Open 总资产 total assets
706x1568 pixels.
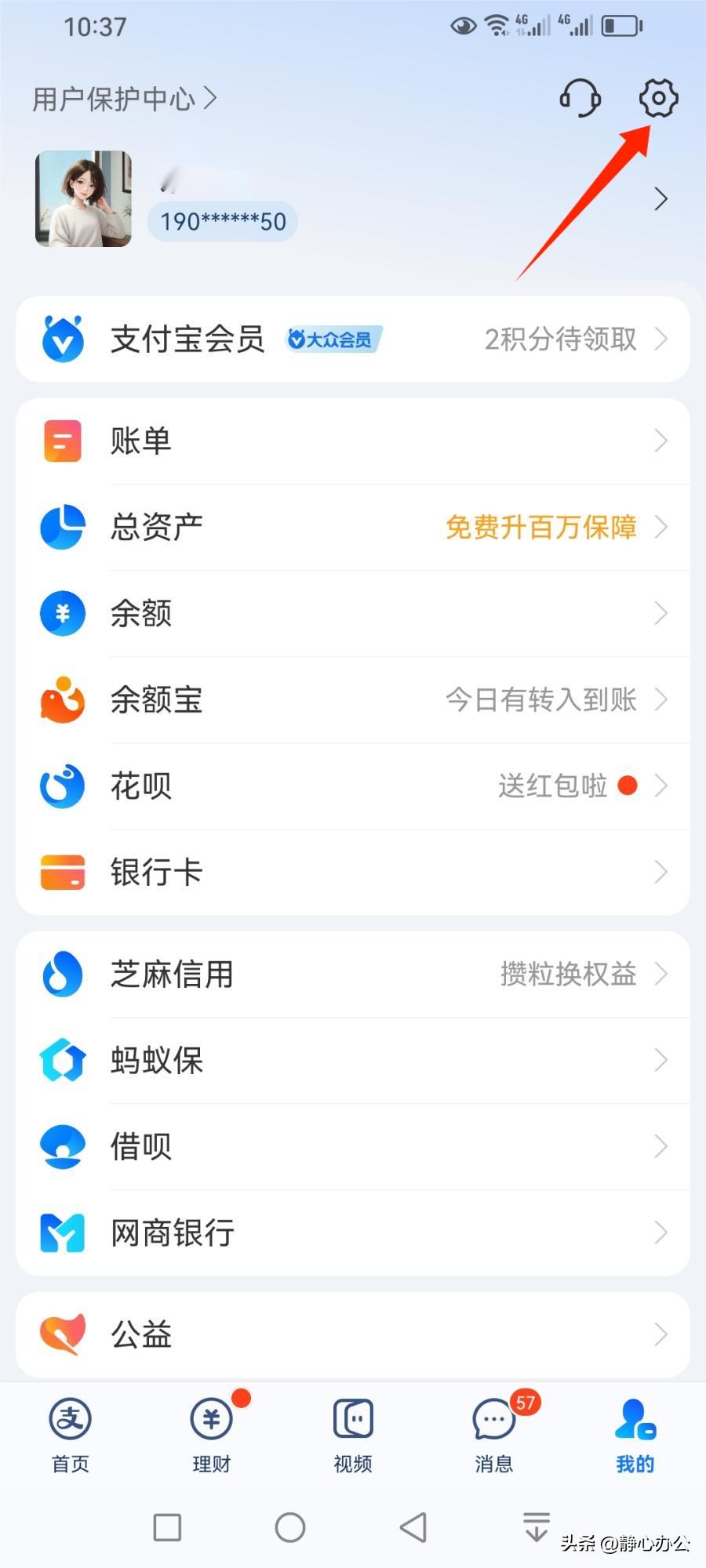[353, 528]
